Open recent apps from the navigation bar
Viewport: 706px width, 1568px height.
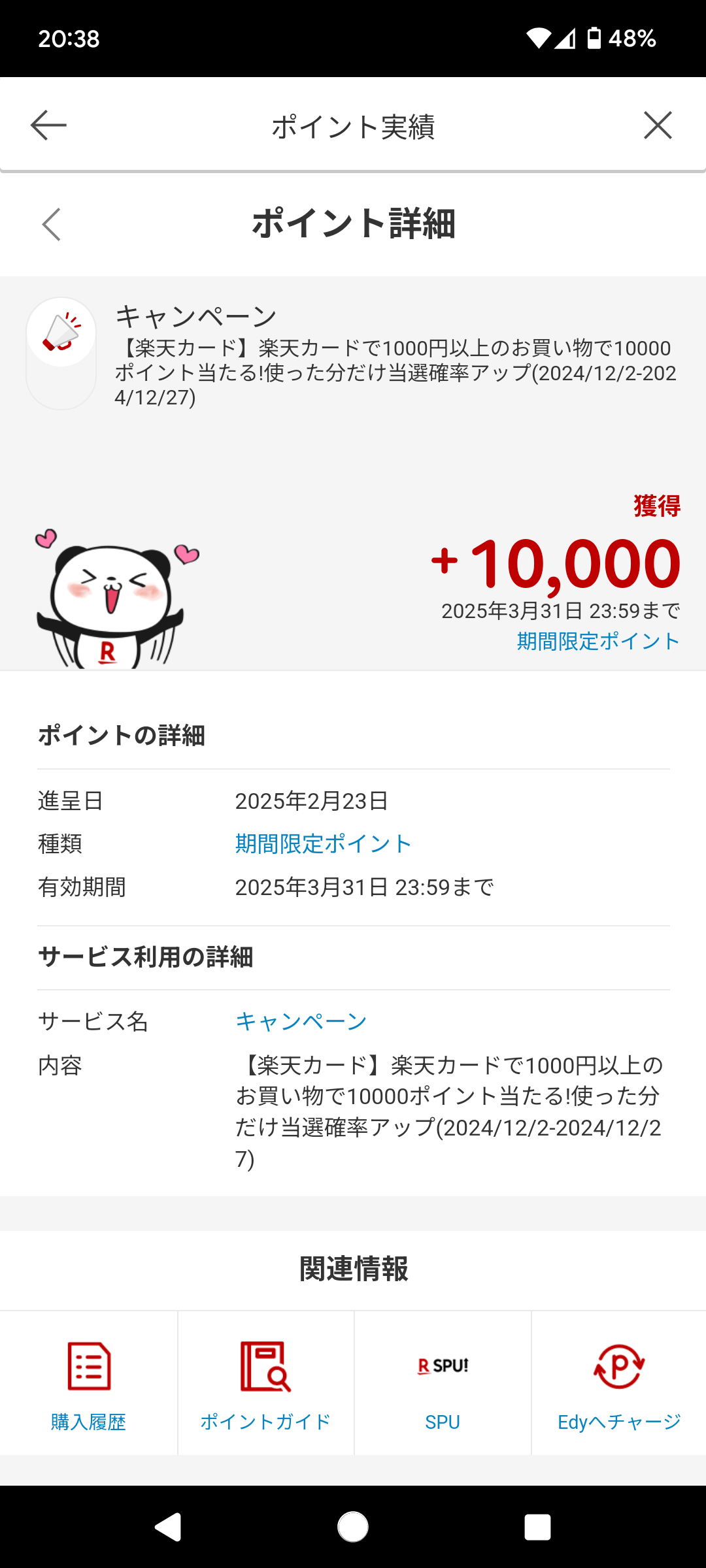[537, 1527]
